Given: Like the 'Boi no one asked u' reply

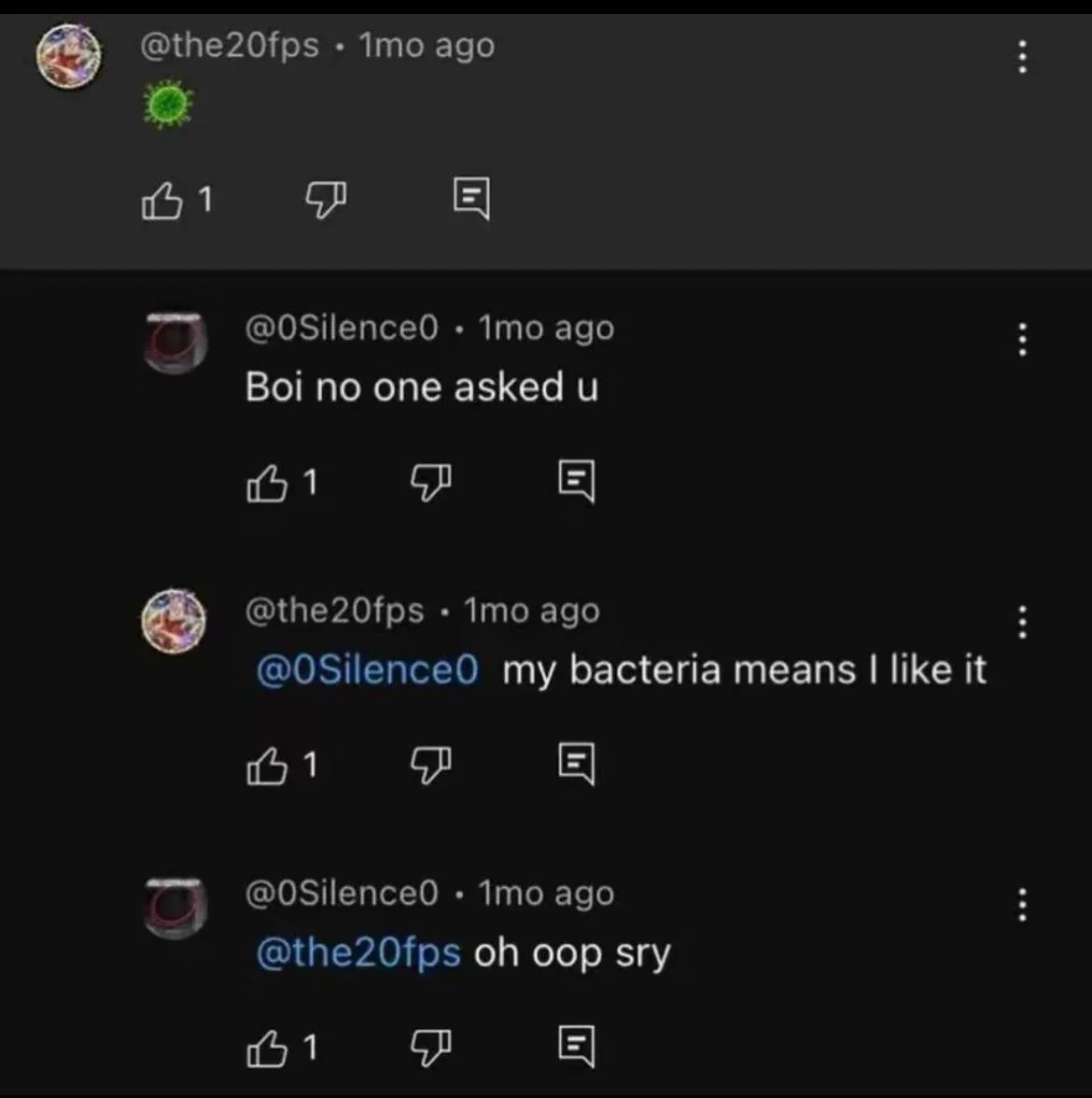Looking at the screenshot, I should (x=266, y=484).
